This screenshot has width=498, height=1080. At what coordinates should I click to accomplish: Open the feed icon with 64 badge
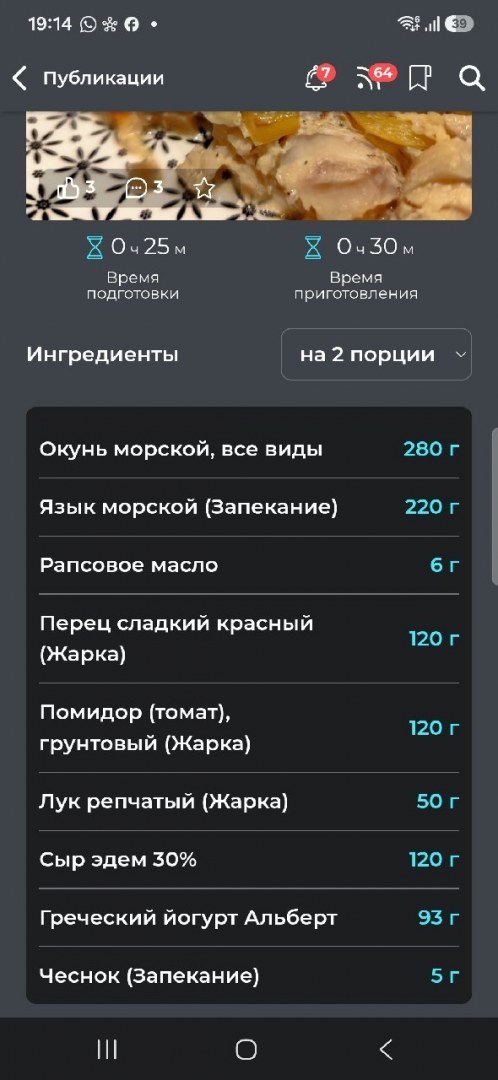tap(372, 79)
